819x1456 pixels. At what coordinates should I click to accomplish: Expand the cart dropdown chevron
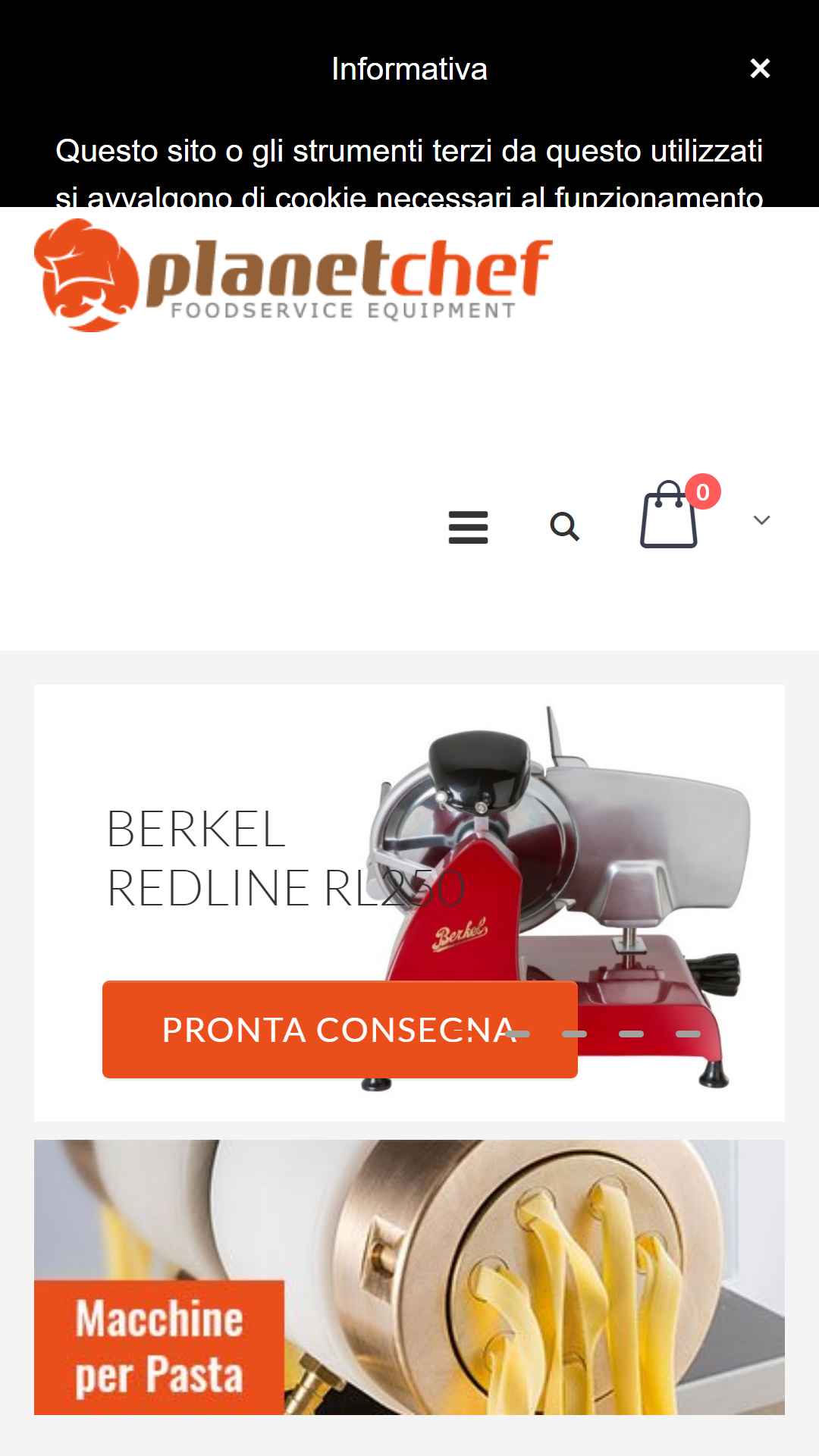click(761, 520)
